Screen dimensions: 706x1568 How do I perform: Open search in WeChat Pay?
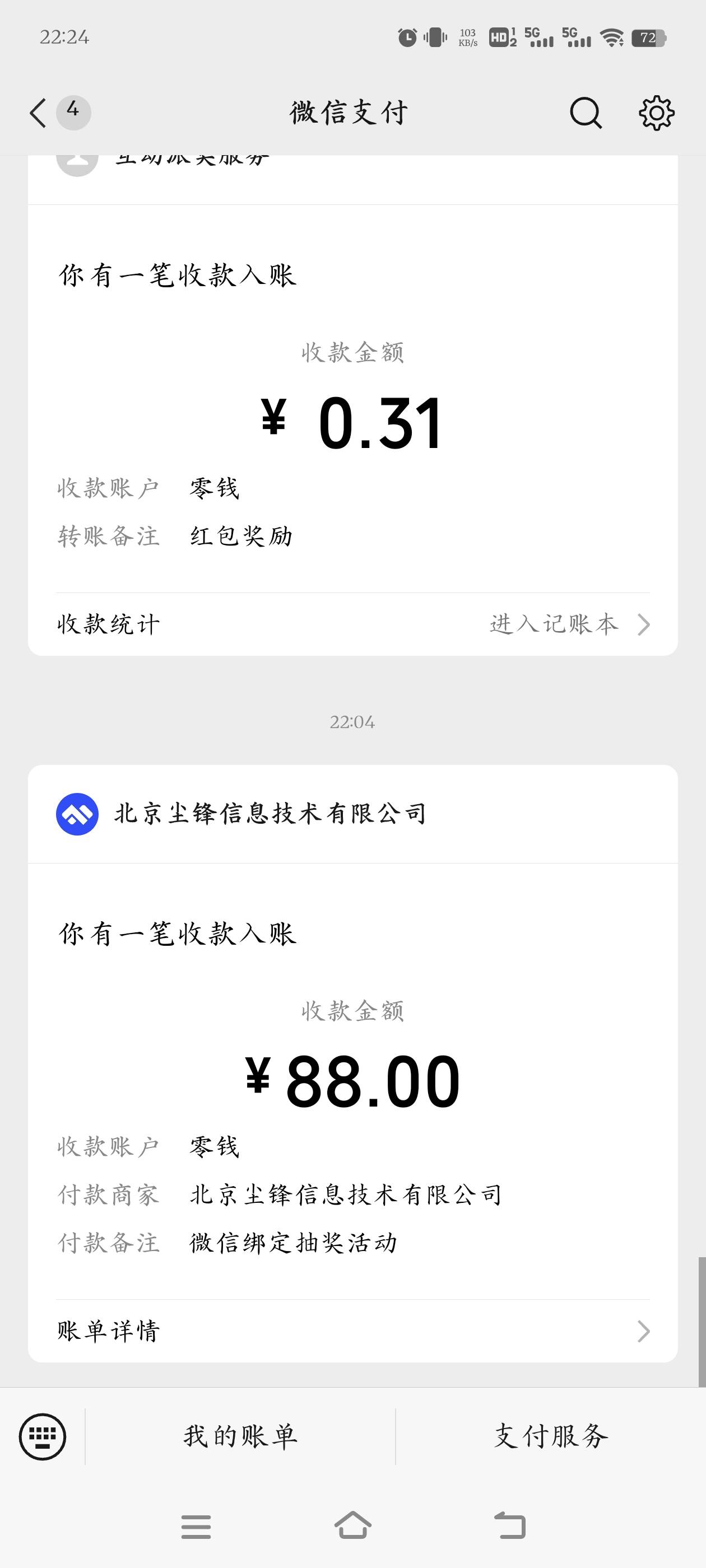tap(586, 113)
